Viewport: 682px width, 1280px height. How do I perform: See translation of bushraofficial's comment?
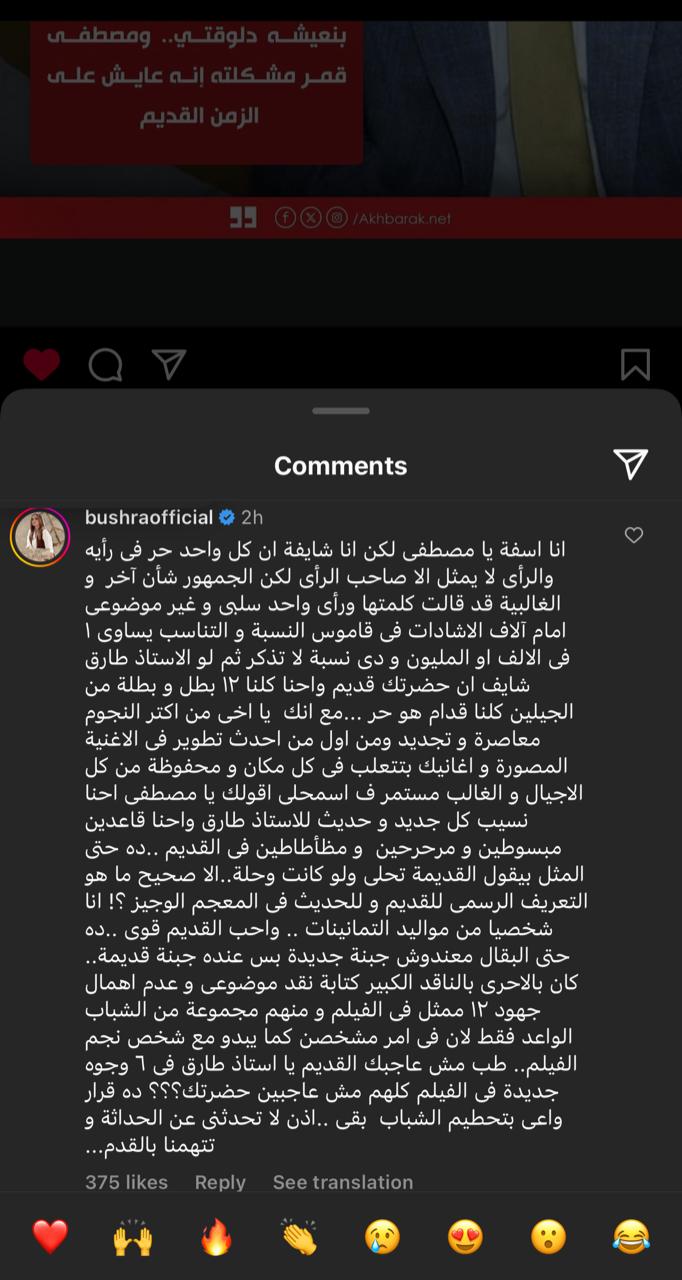(x=343, y=1182)
